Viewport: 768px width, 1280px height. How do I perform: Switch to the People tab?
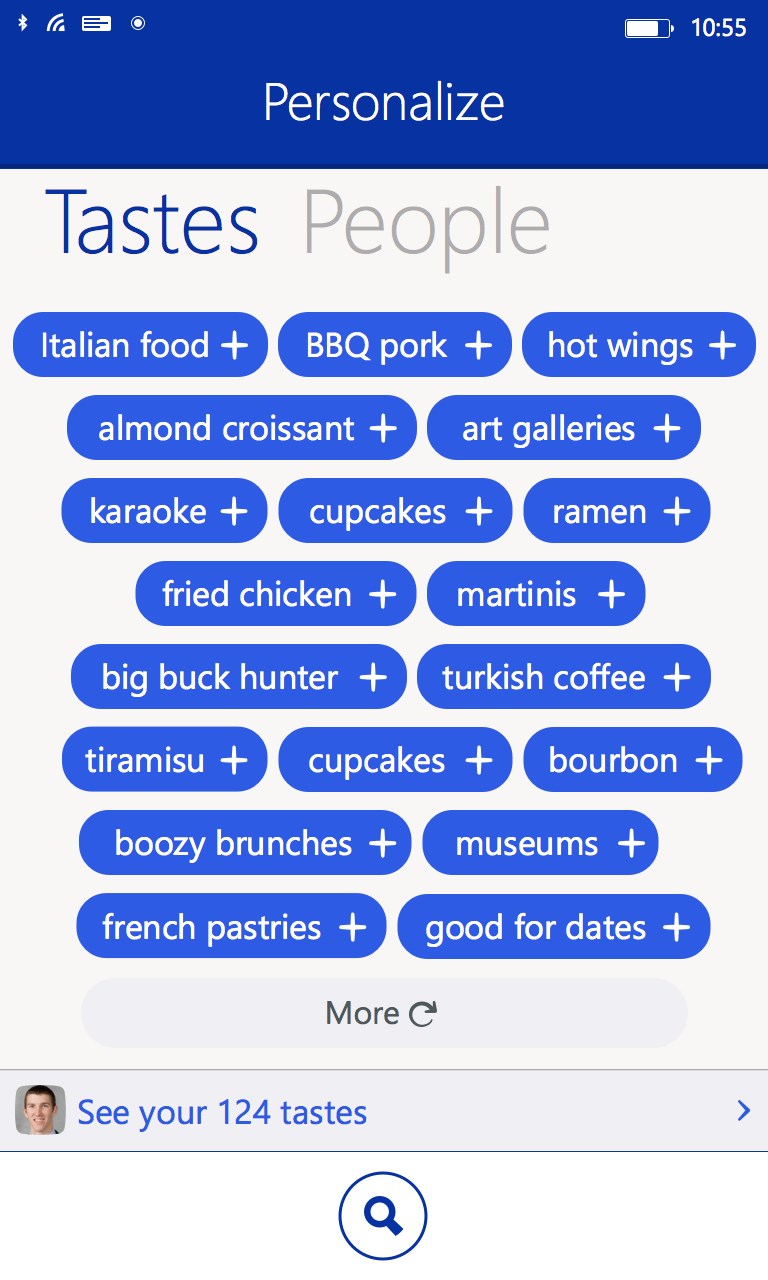(426, 225)
